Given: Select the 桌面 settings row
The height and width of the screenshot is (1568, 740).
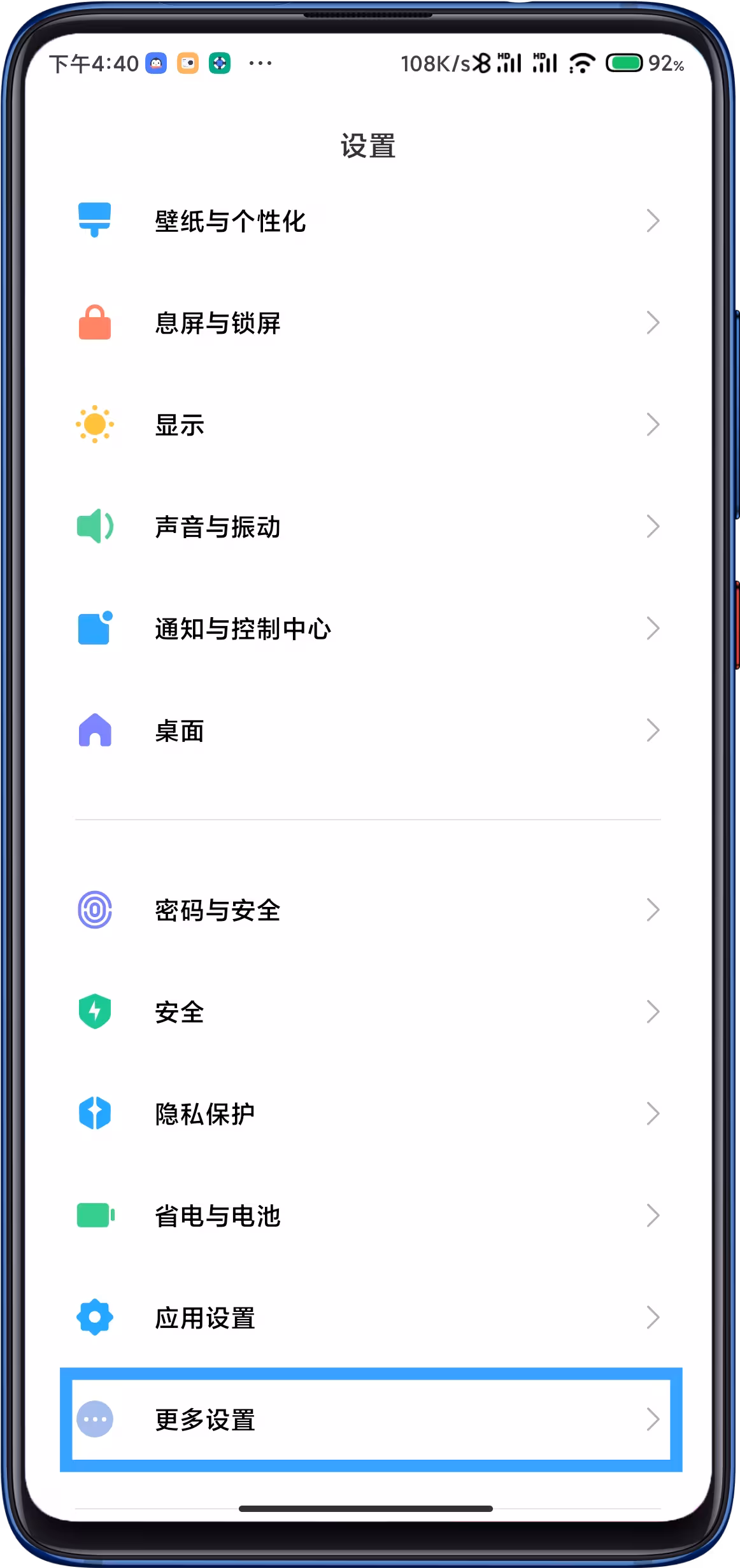Looking at the screenshot, I should (368, 731).
